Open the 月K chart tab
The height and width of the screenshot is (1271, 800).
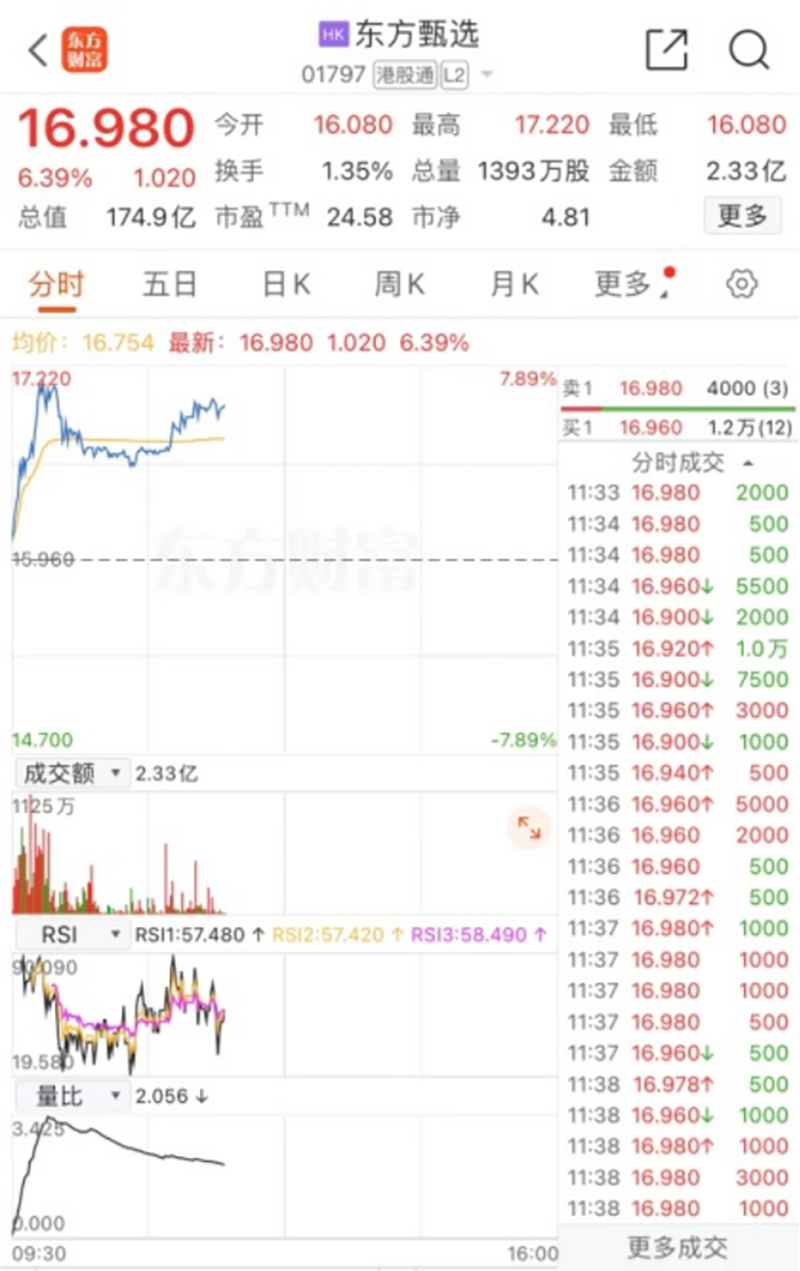[x=514, y=285]
